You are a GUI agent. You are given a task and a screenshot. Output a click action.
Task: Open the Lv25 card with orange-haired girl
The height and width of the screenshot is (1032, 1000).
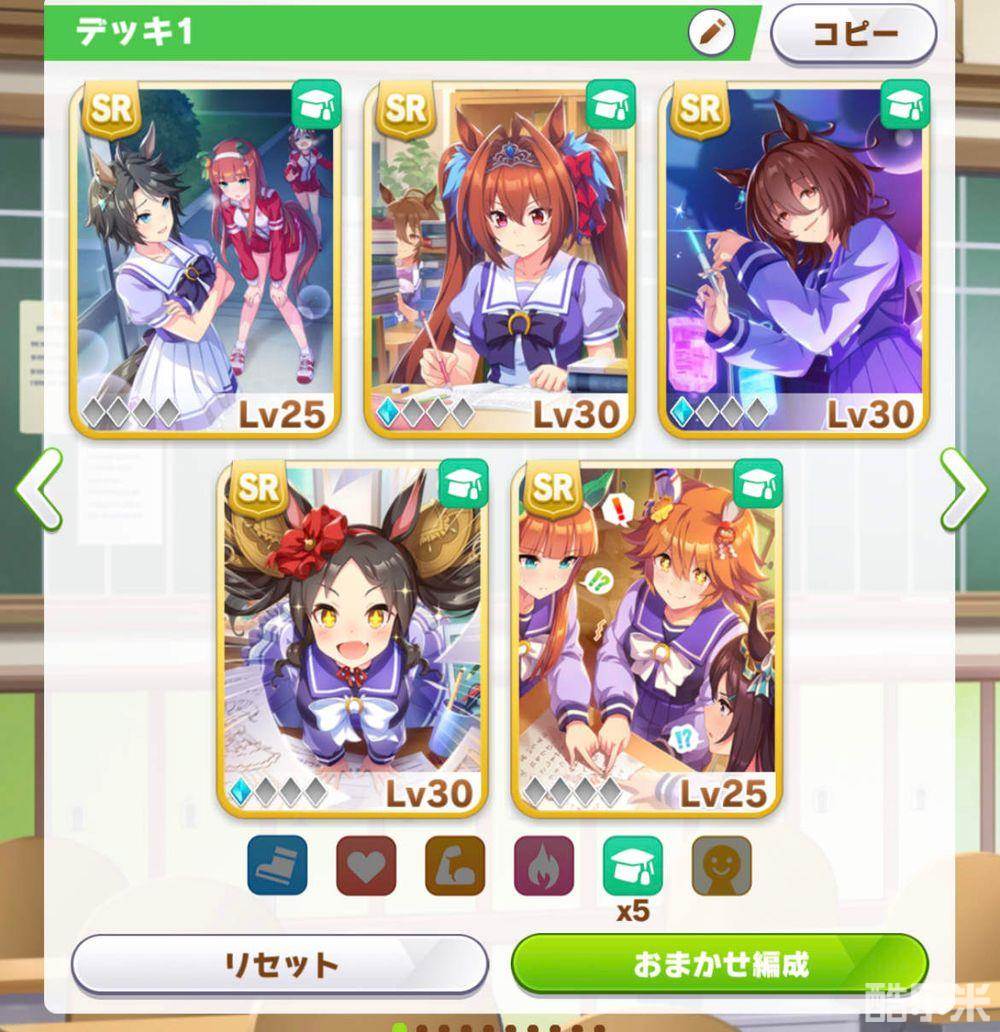(x=646, y=638)
